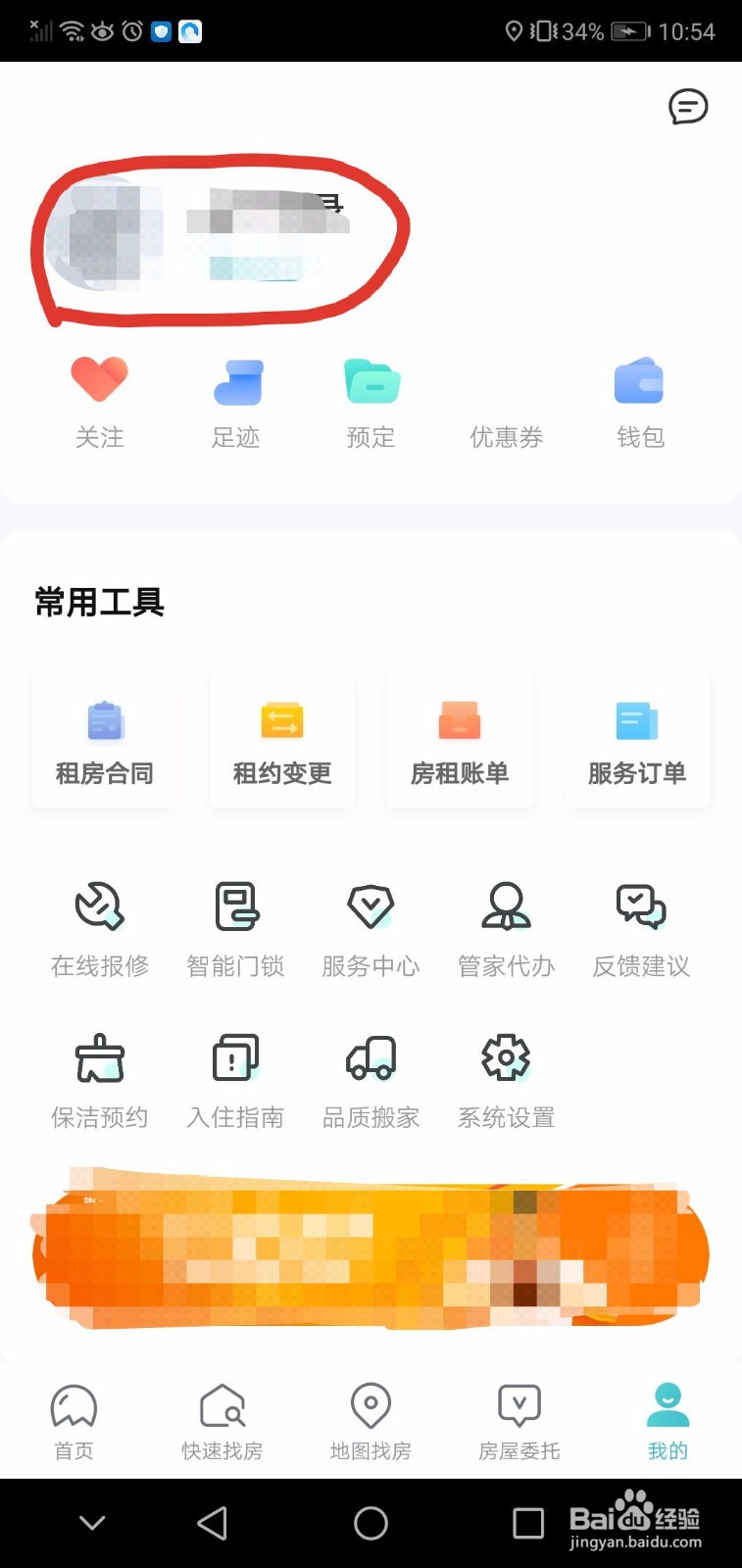Open 钱包 wallet

coord(640,403)
